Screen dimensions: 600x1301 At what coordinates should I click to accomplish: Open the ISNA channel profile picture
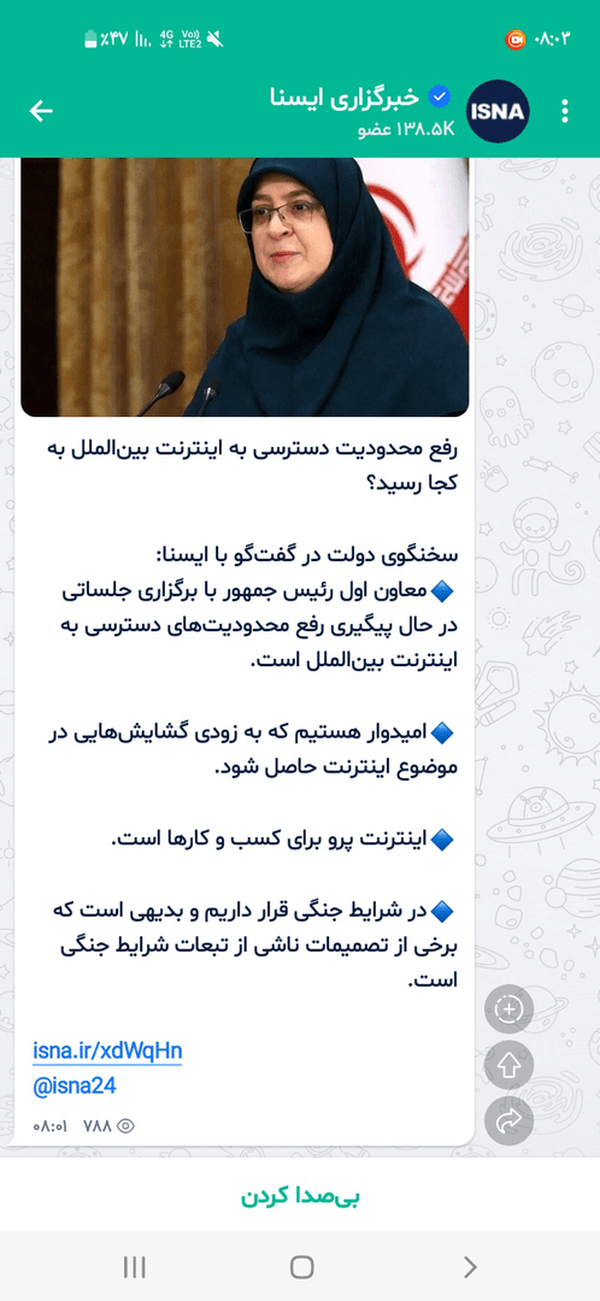(x=498, y=111)
